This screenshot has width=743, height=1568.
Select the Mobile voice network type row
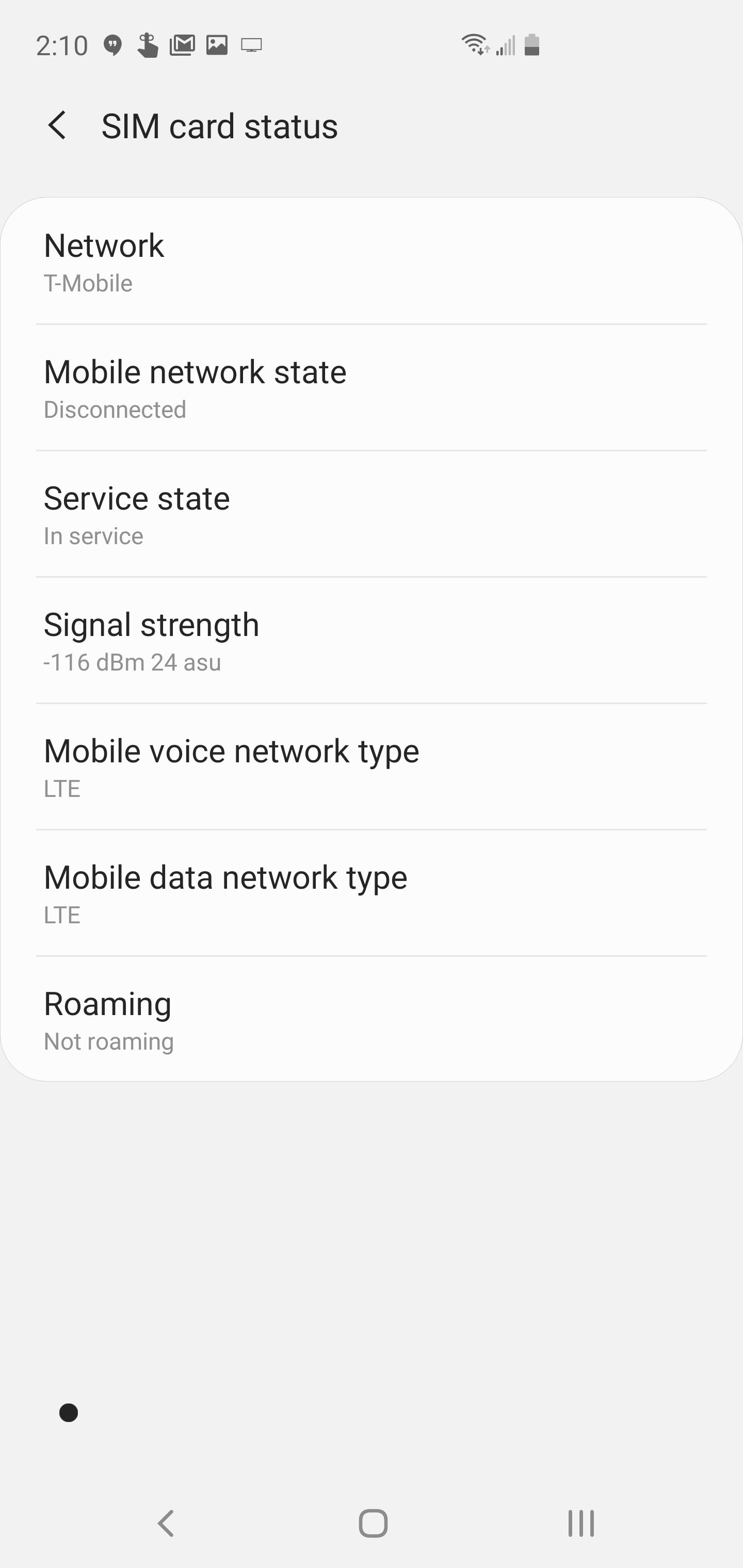pyautogui.click(x=372, y=766)
